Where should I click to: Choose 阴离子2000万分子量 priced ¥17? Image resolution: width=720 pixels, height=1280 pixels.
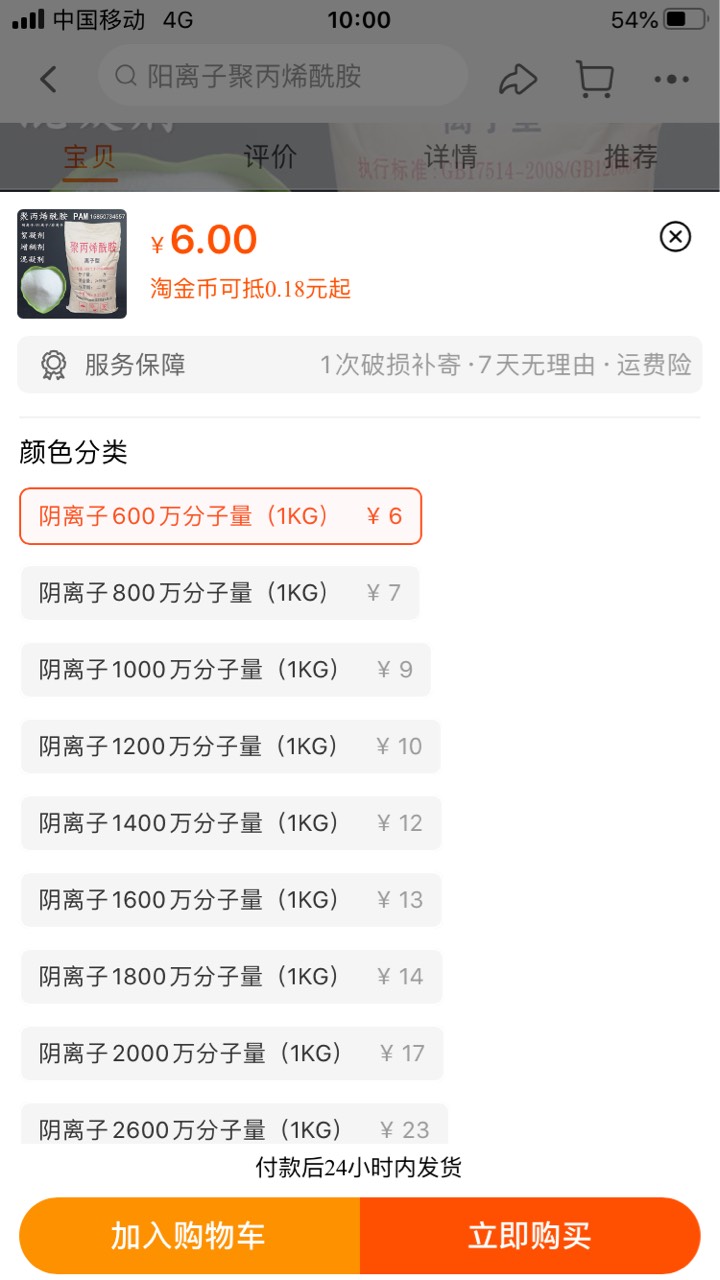click(232, 1053)
